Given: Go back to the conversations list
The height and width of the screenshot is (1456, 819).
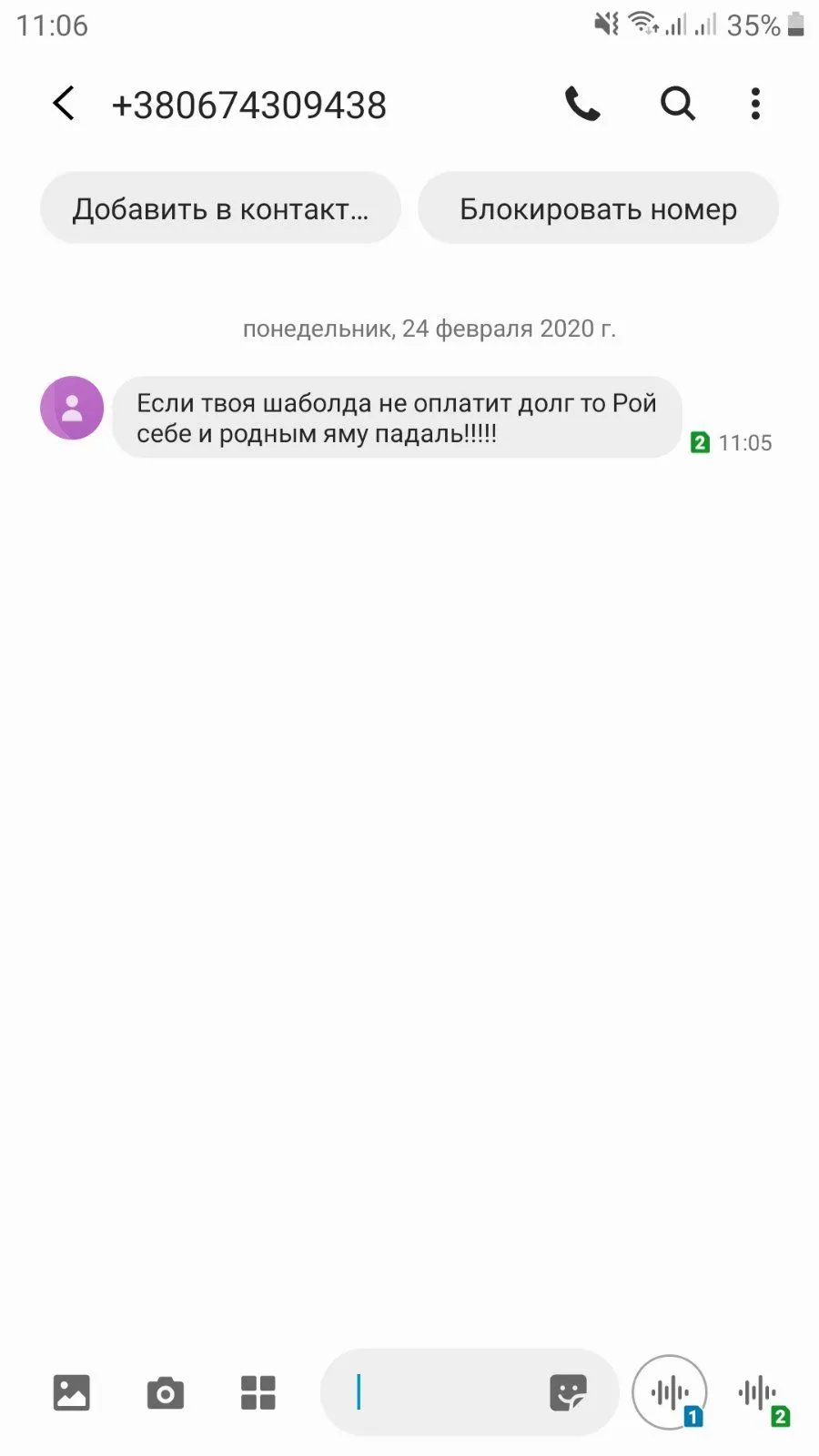Looking at the screenshot, I should [x=63, y=104].
